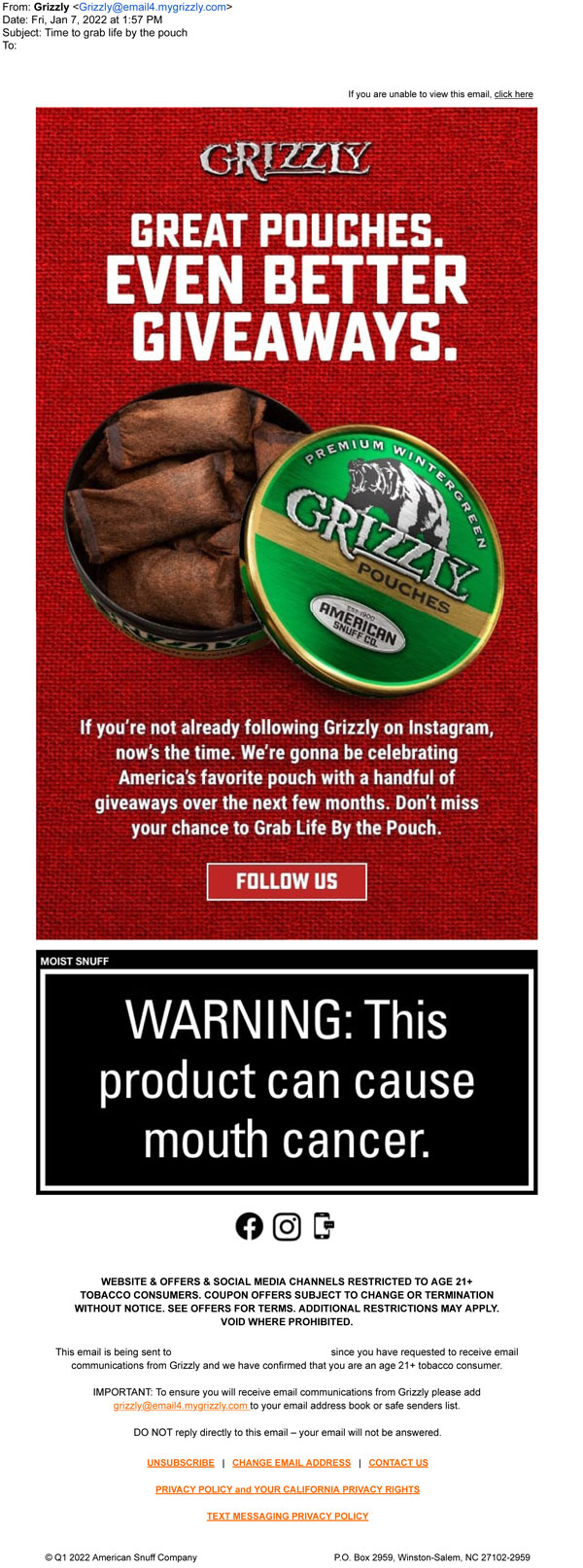583x1568 pixels.
Task: Open the 'click here' view-in-browser link
Action: tap(513, 94)
